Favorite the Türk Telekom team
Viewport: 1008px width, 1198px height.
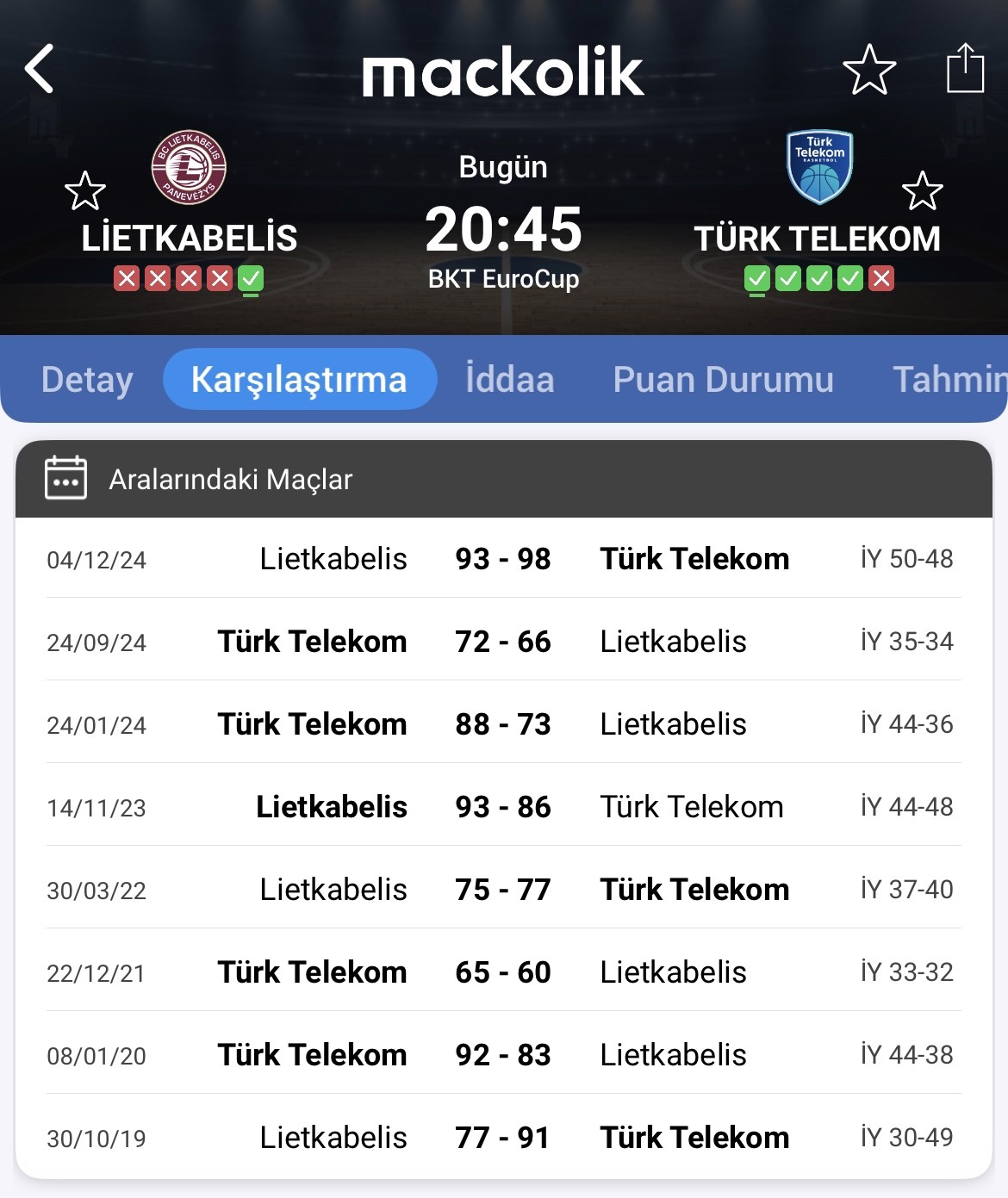922,190
